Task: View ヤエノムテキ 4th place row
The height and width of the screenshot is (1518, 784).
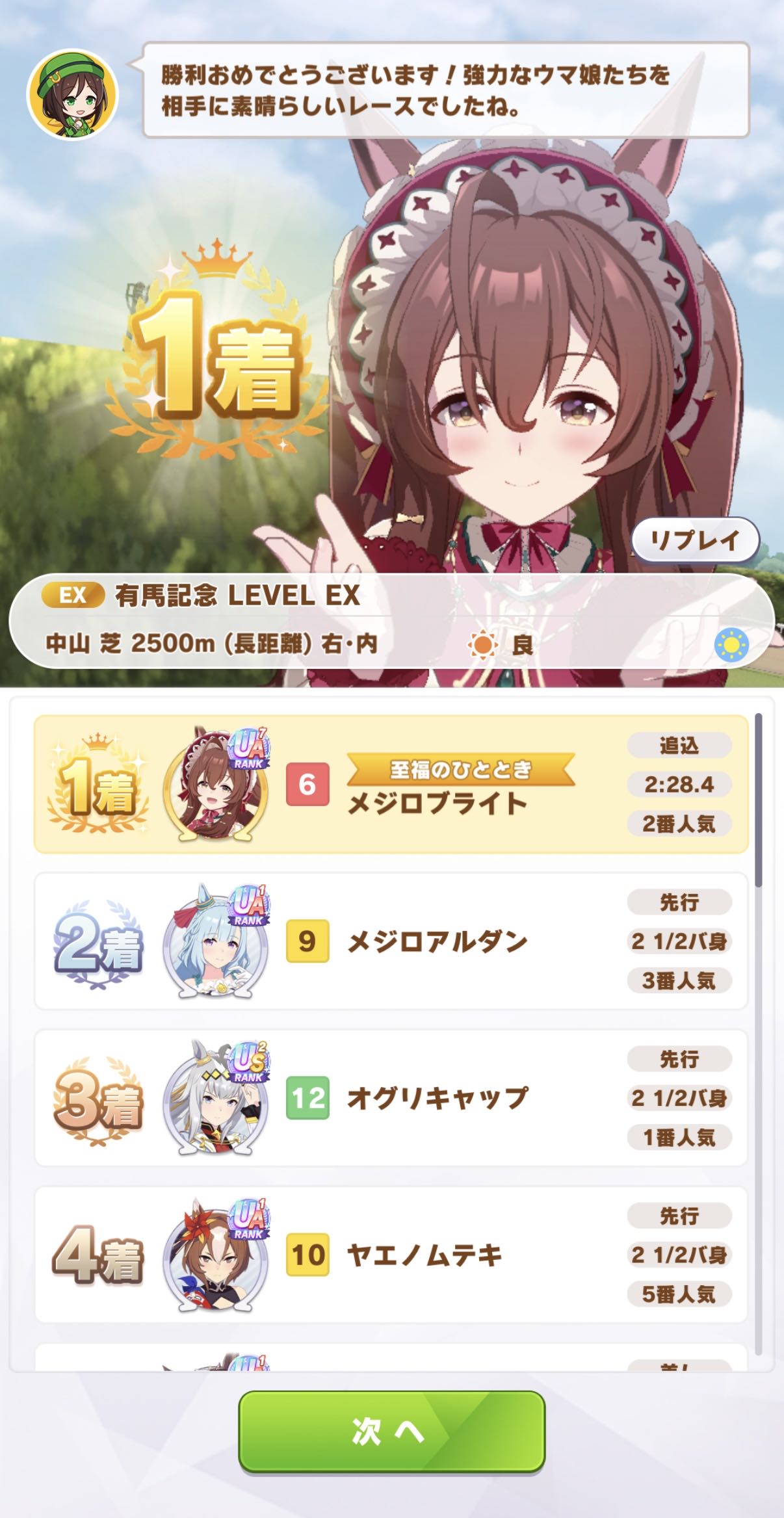Action: (x=391, y=1254)
